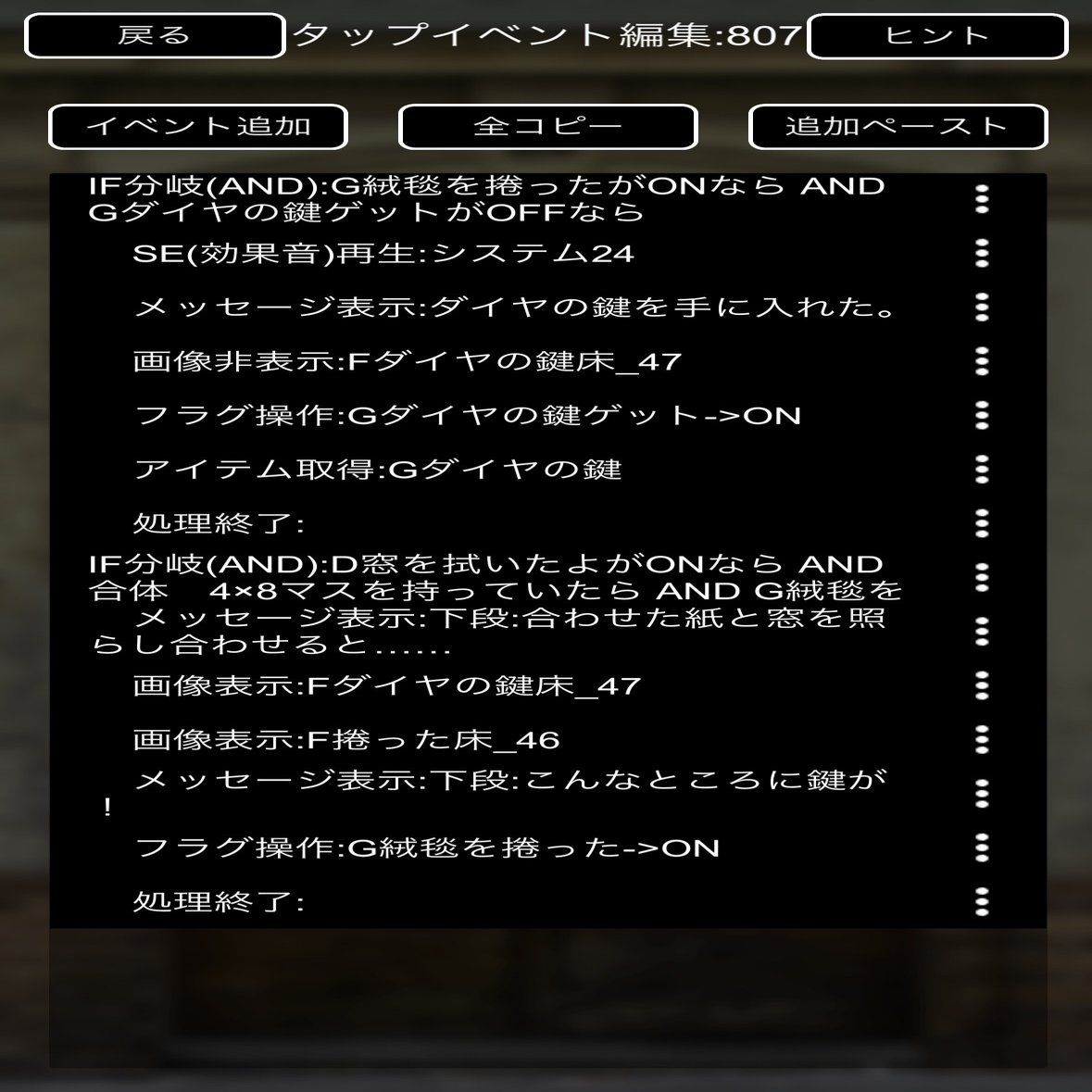Open options for 画像表示:F捲った床_46 row
Screen dimensions: 1092x1092
[982, 739]
